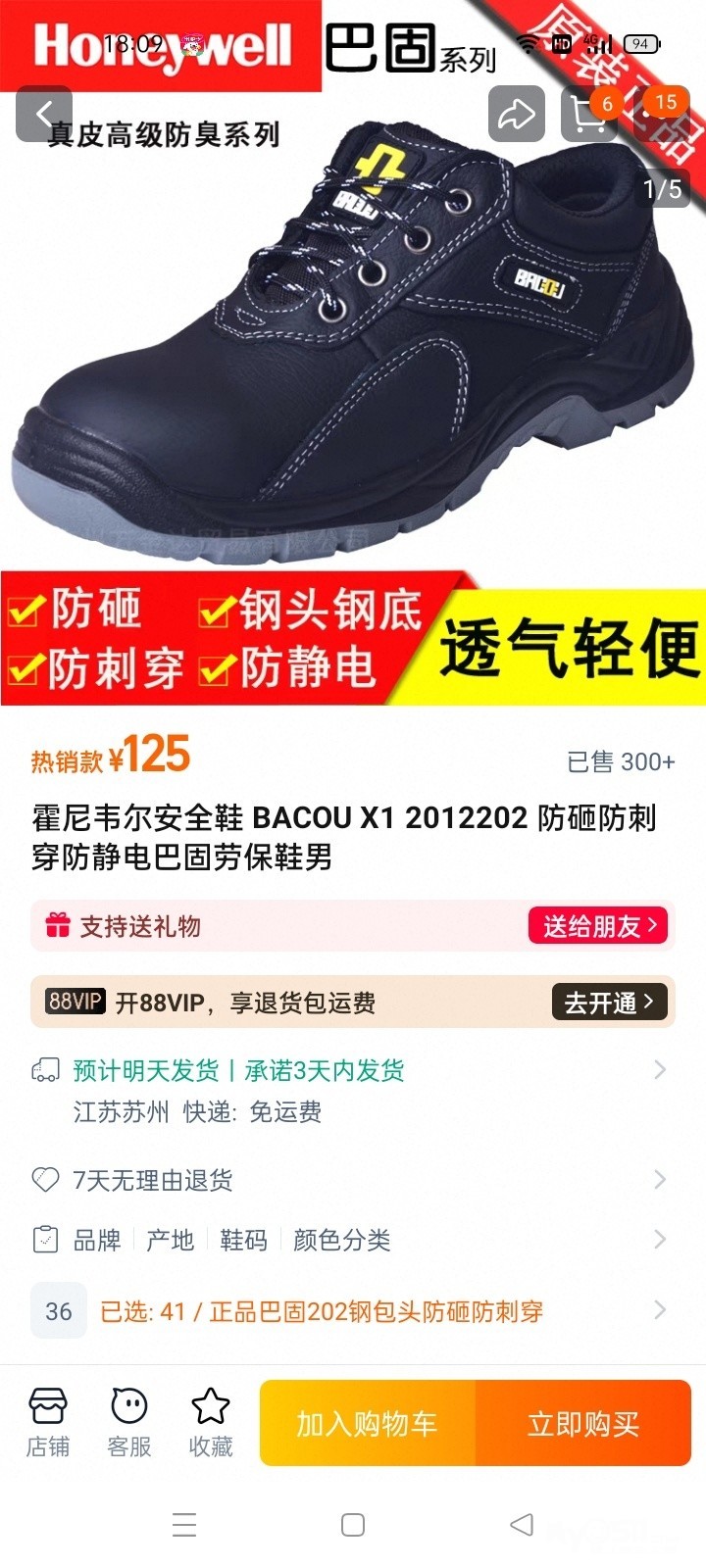The width and height of the screenshot is (706, 1568).
Task: Visit the seller's 店铺 page
Action: 48,1423
